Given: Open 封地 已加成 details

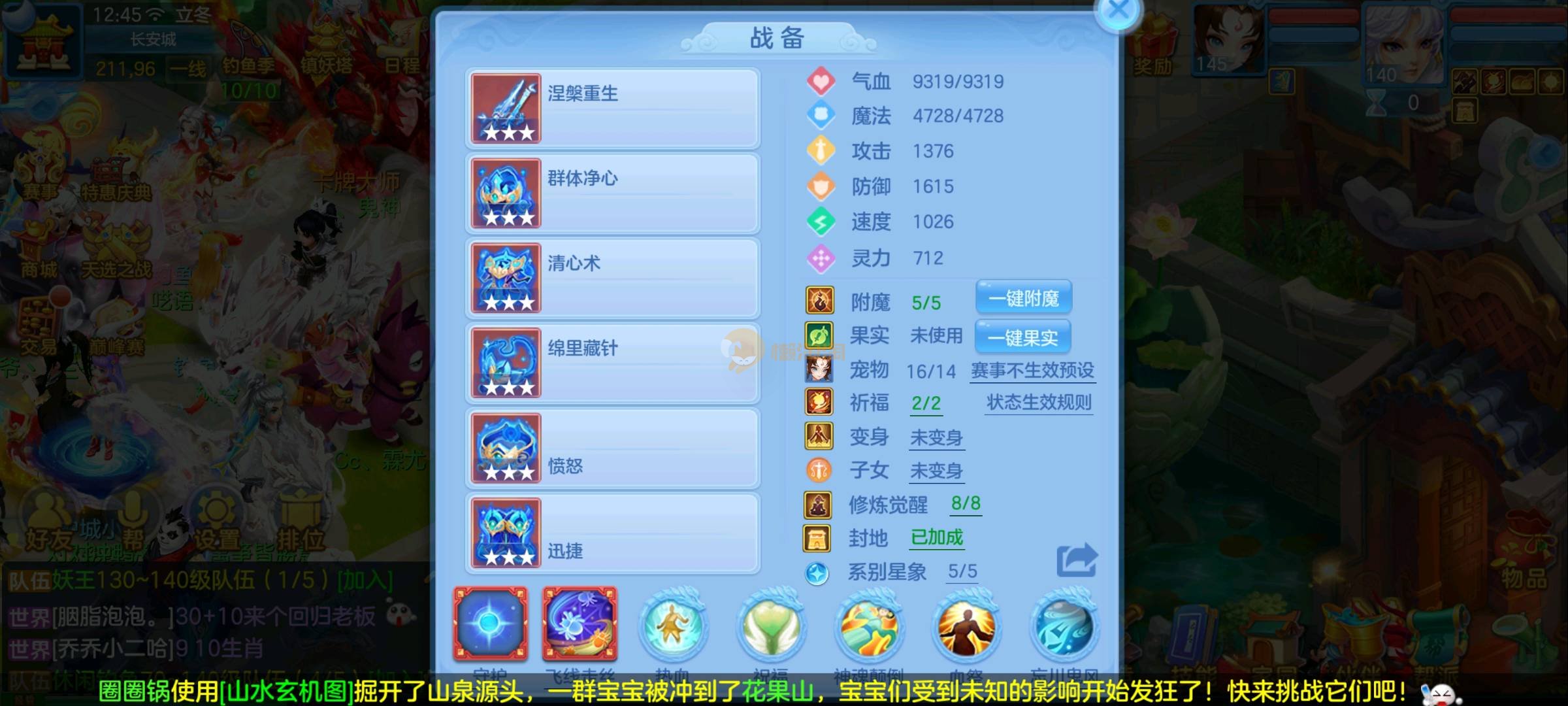Looking at the screenshot, I should [937, 537].
